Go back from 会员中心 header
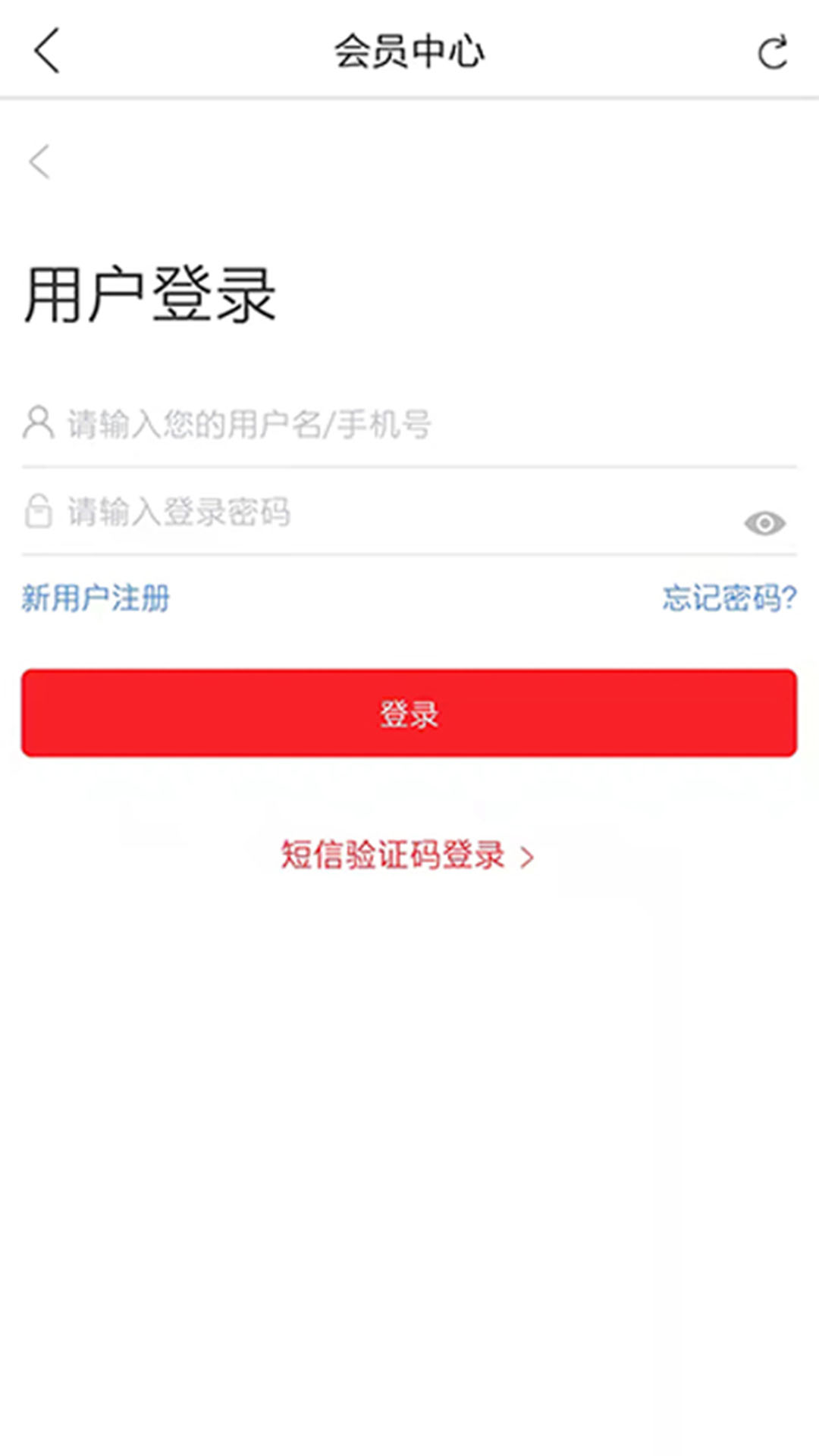The image size is (819, 1456). [x=46, y=51]
